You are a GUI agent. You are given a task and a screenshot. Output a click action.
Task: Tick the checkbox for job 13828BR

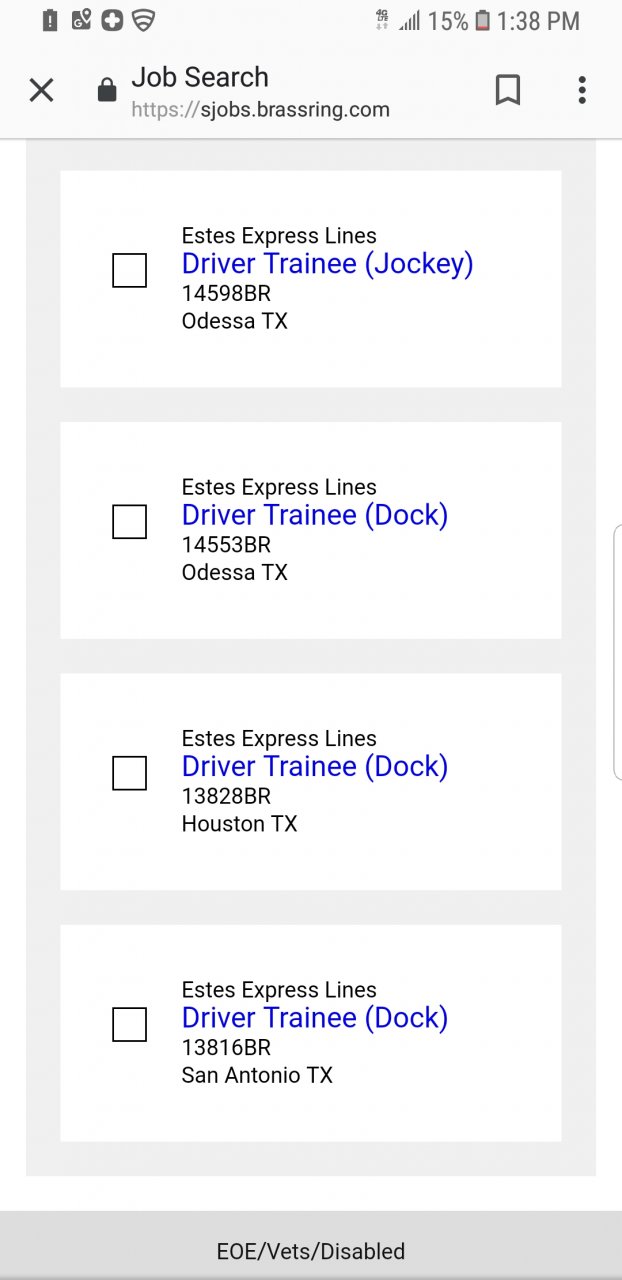click(129, 773)
